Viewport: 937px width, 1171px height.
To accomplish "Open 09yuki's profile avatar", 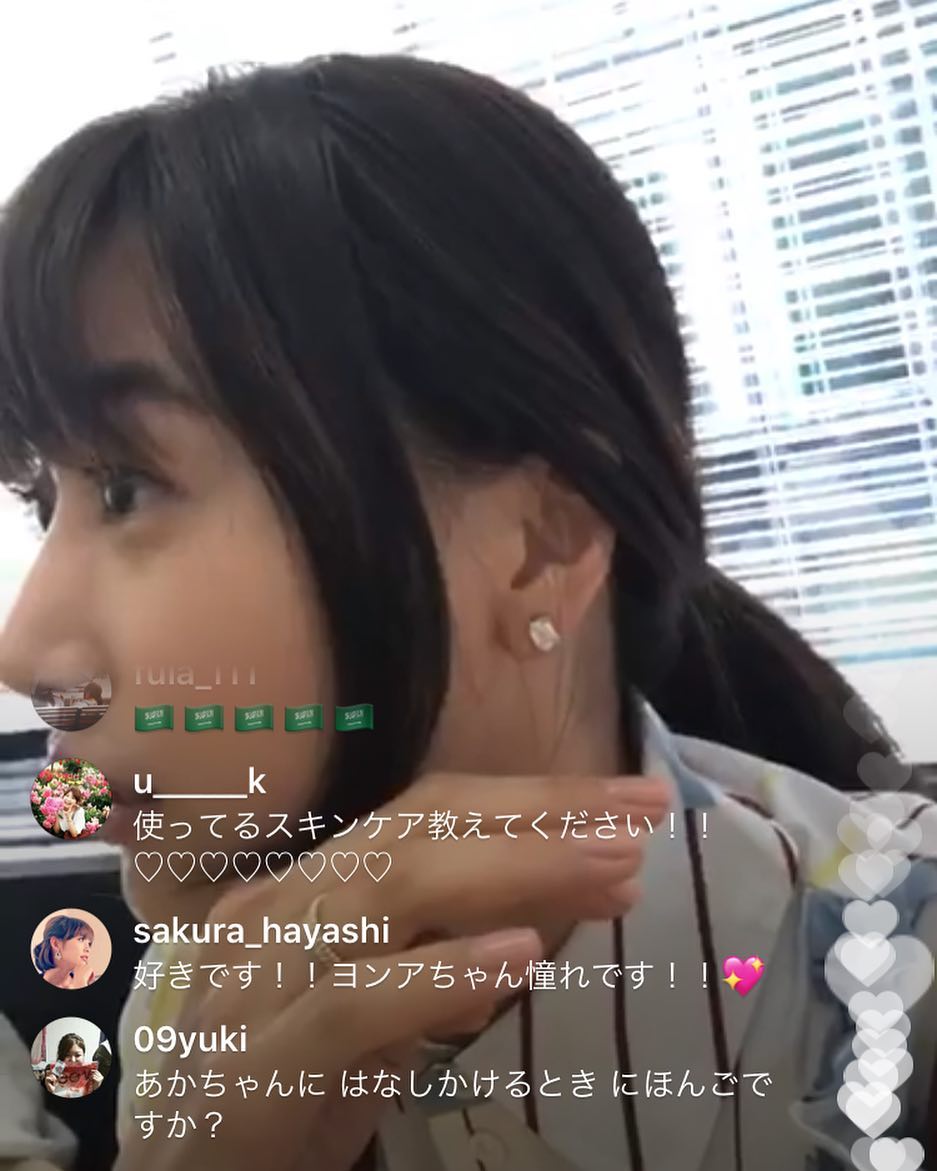I will tap(70, 1057).
